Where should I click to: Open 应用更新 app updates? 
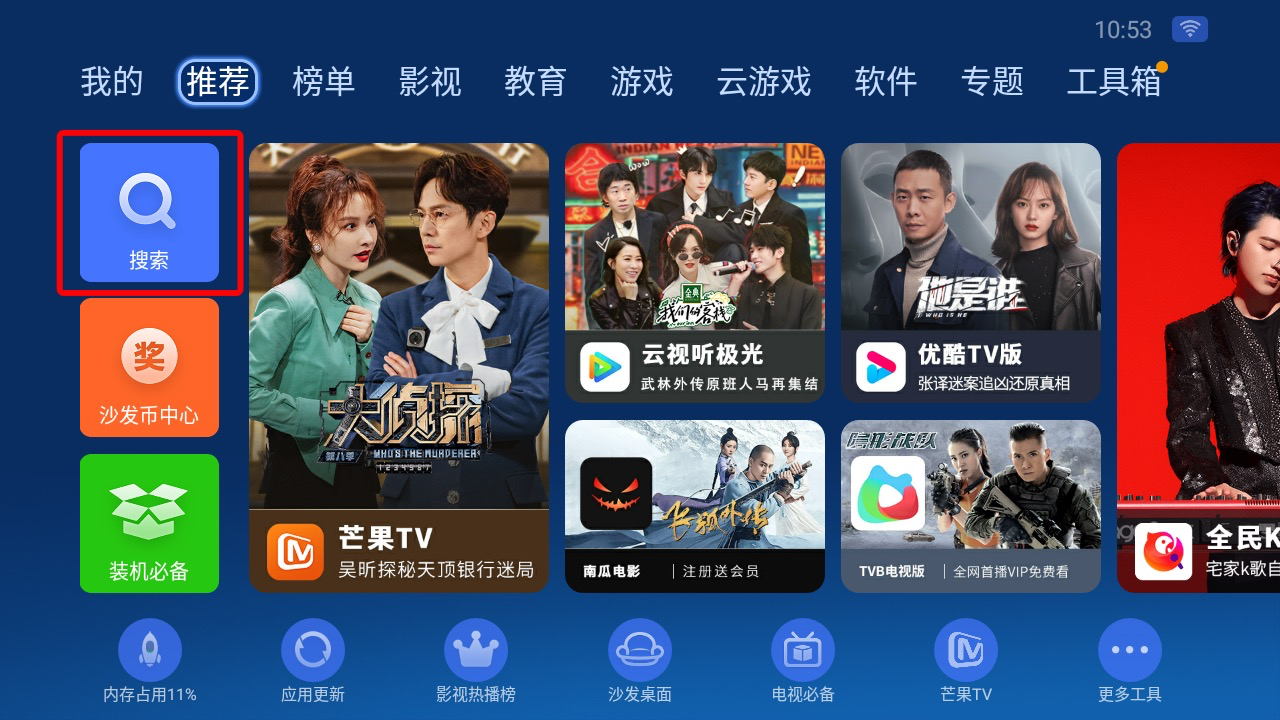coord(313,661)
